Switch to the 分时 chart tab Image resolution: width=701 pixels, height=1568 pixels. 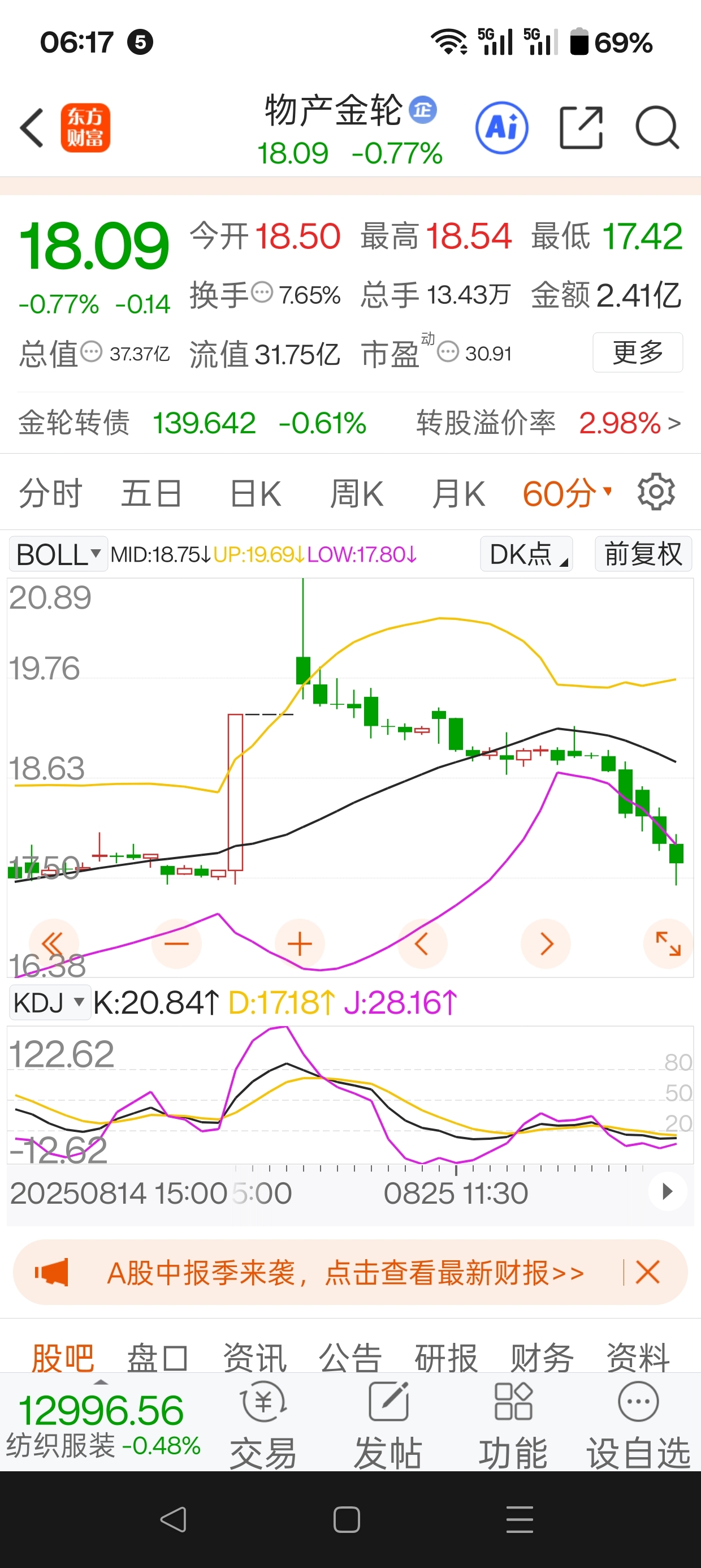50,493
